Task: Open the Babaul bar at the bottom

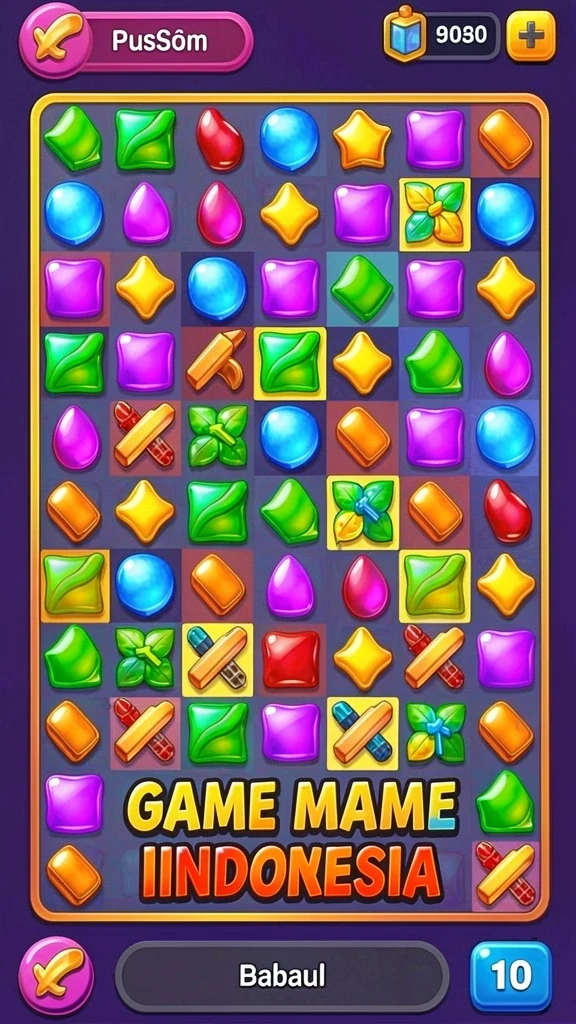Action: click(282, 976)
